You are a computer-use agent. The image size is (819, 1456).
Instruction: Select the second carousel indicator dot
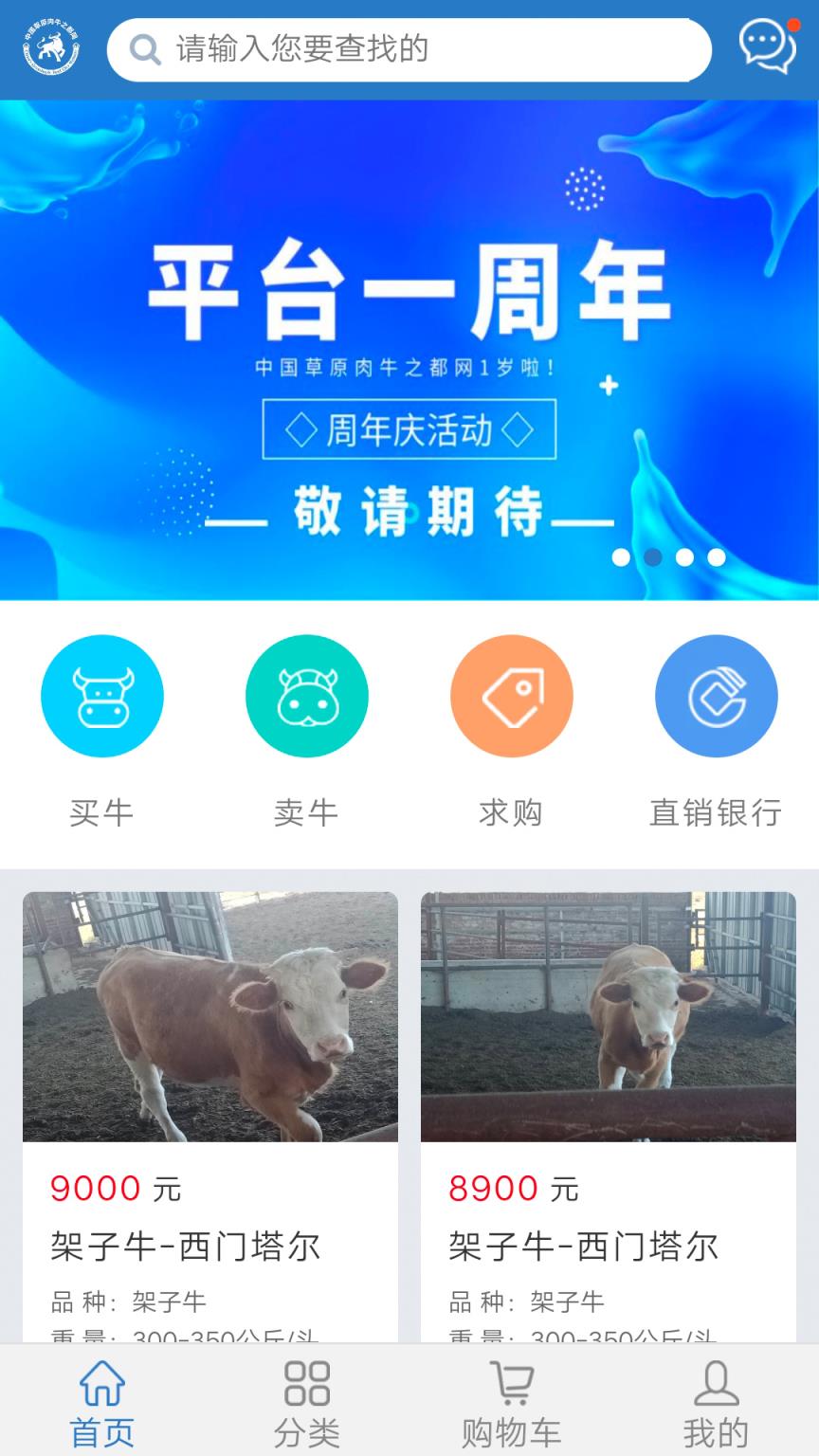coord(653,558)
